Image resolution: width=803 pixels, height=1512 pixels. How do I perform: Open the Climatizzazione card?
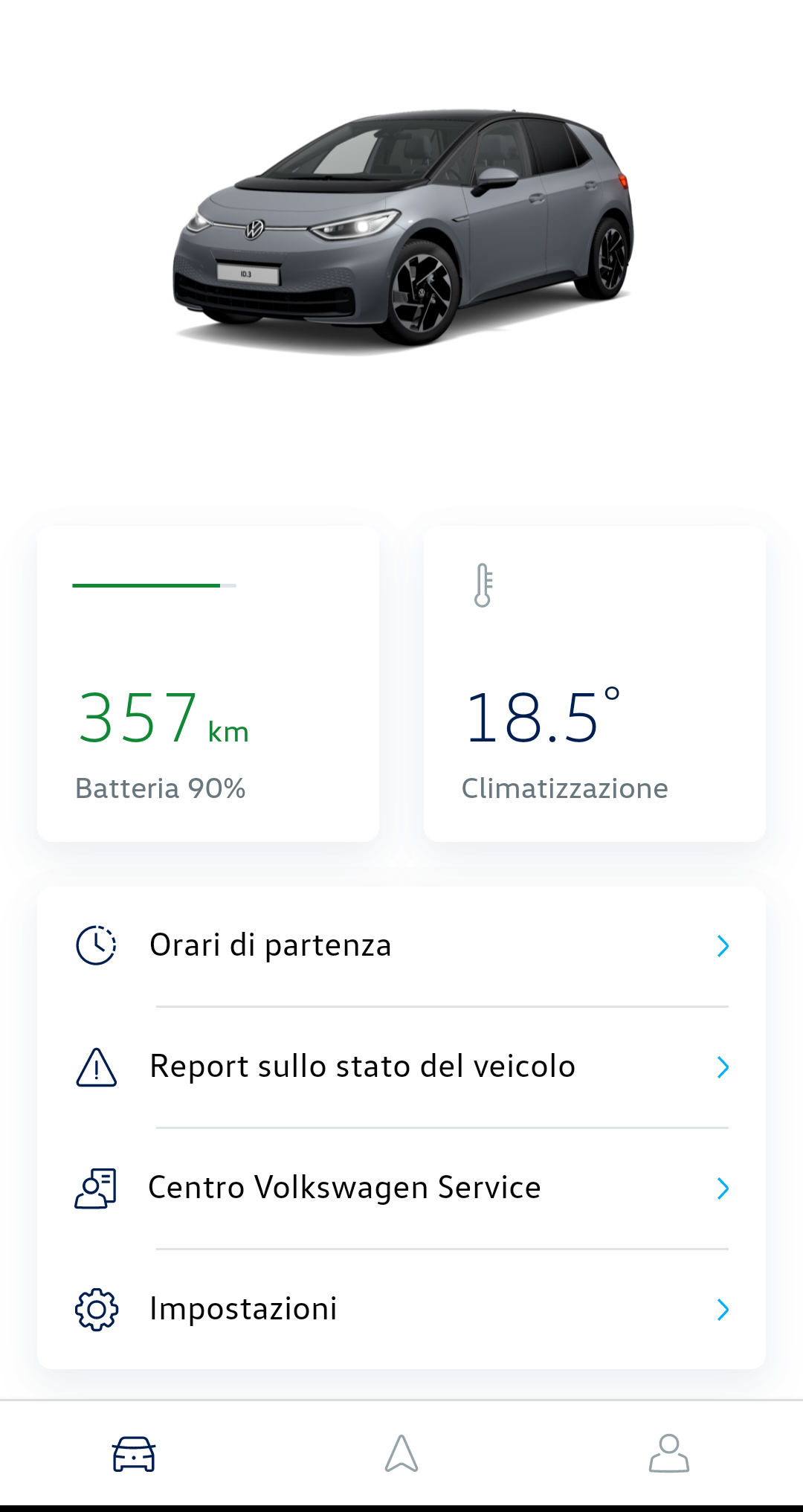click(595, 684)
